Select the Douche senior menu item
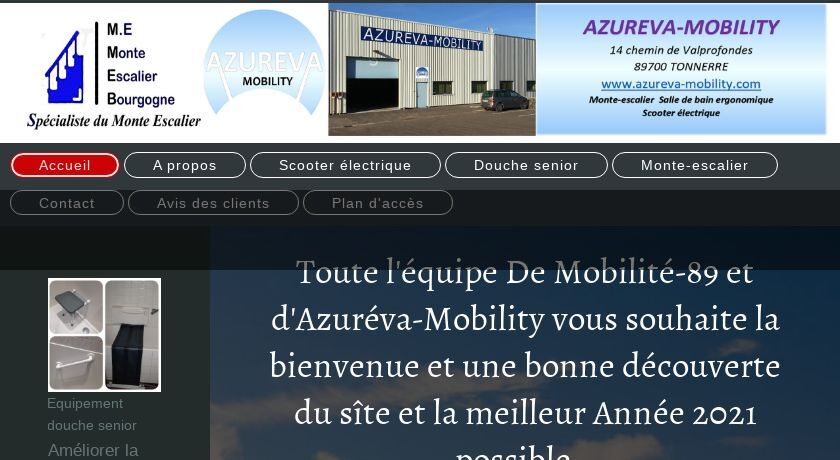This screenshot has height=460, width=840. pyautogui.click(x=526, y=165)
